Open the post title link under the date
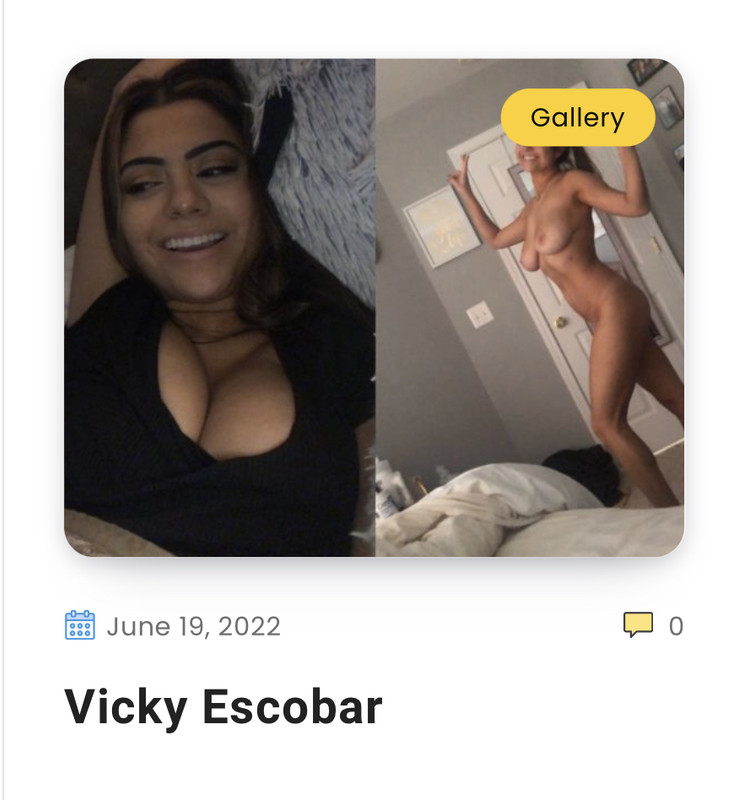The image size is (744, 800). [x=223, y=707]
